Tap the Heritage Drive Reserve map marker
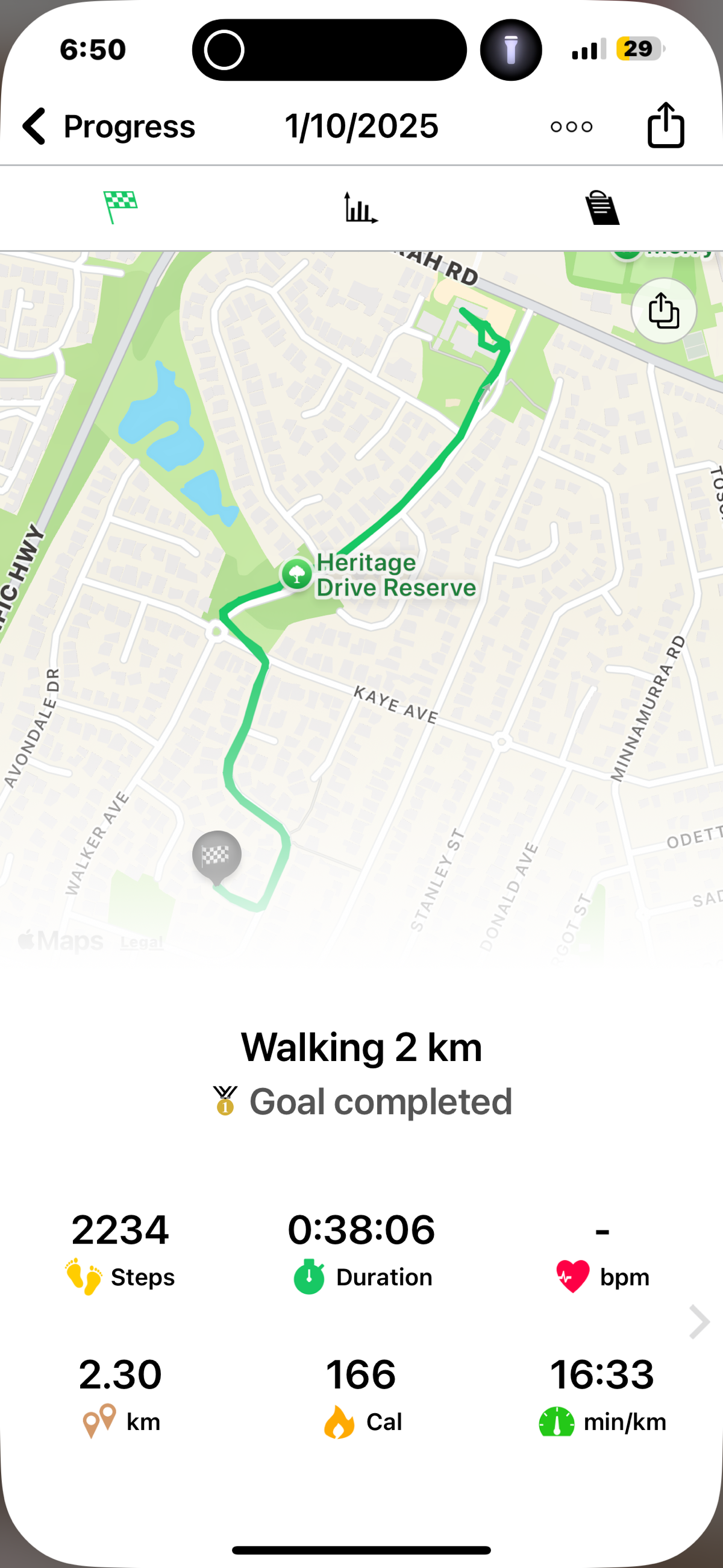The width and height of the screenshot is (723, 1568). pyautogui.click(x=297, y=574)
